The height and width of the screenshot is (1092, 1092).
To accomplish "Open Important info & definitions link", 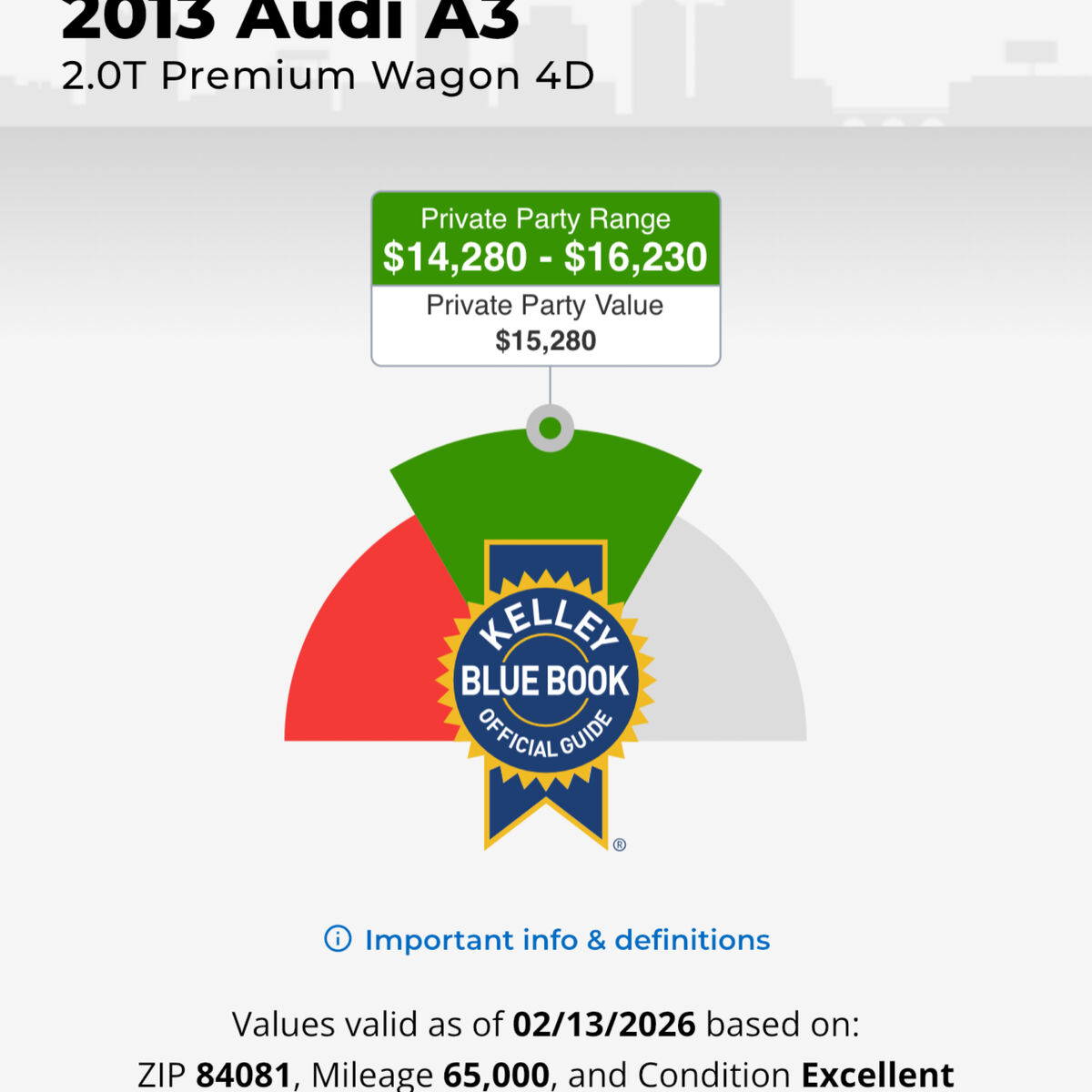I will [x=566, y=939].
